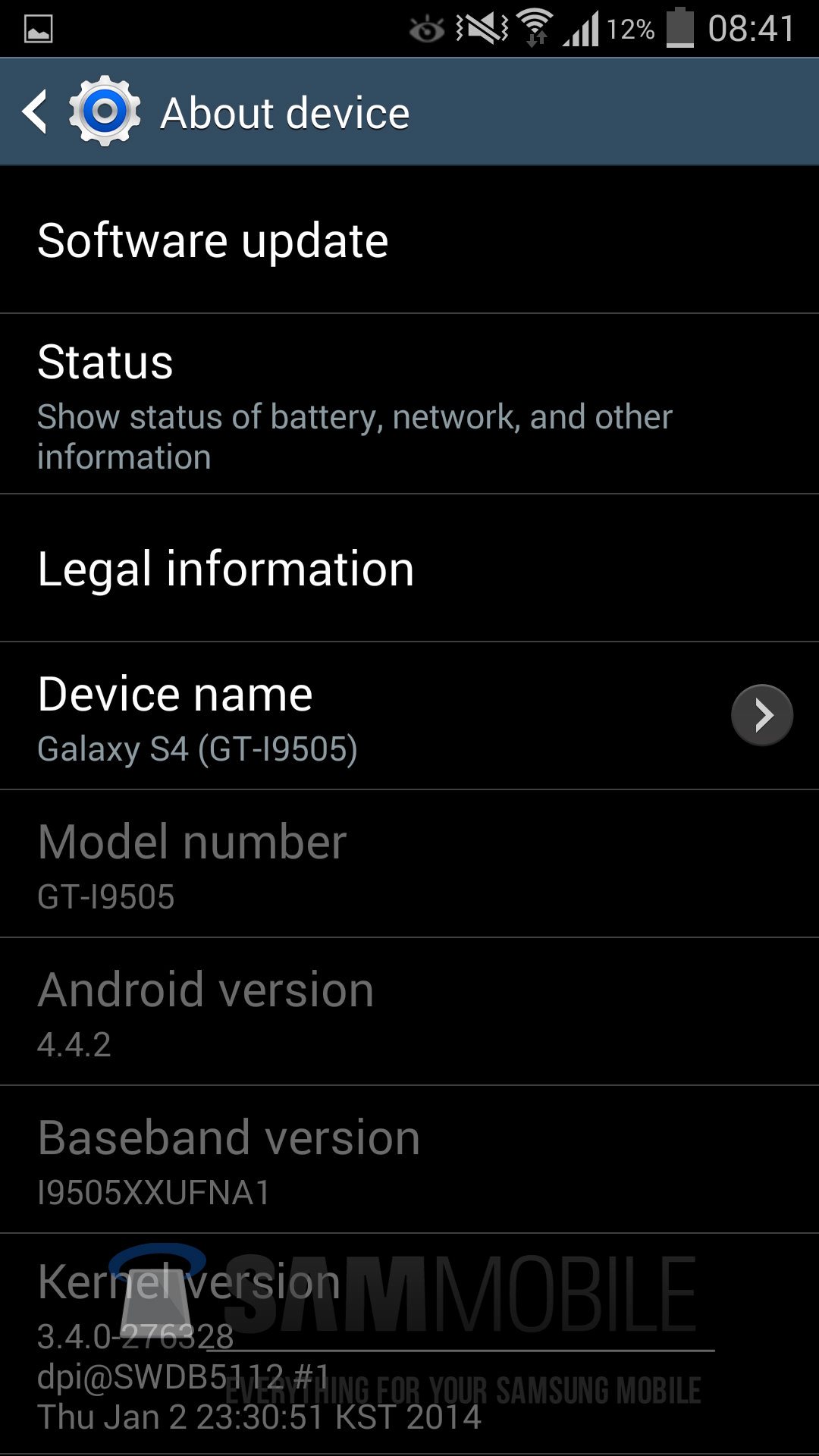Screen dimensions: 819x1456
Task: Open the Device name setting
Action: pos(409,716)
